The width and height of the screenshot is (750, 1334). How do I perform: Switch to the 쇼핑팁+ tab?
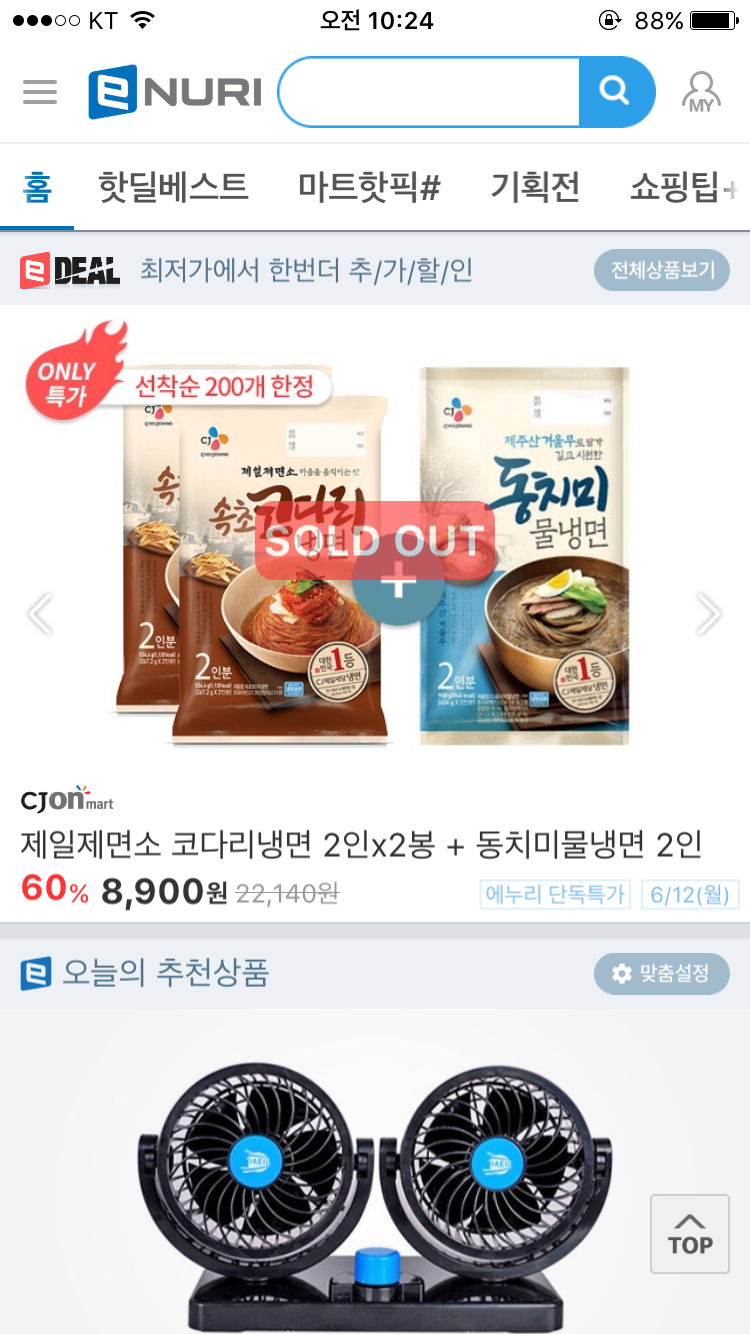pyautogui.click(x=683, y=188)
